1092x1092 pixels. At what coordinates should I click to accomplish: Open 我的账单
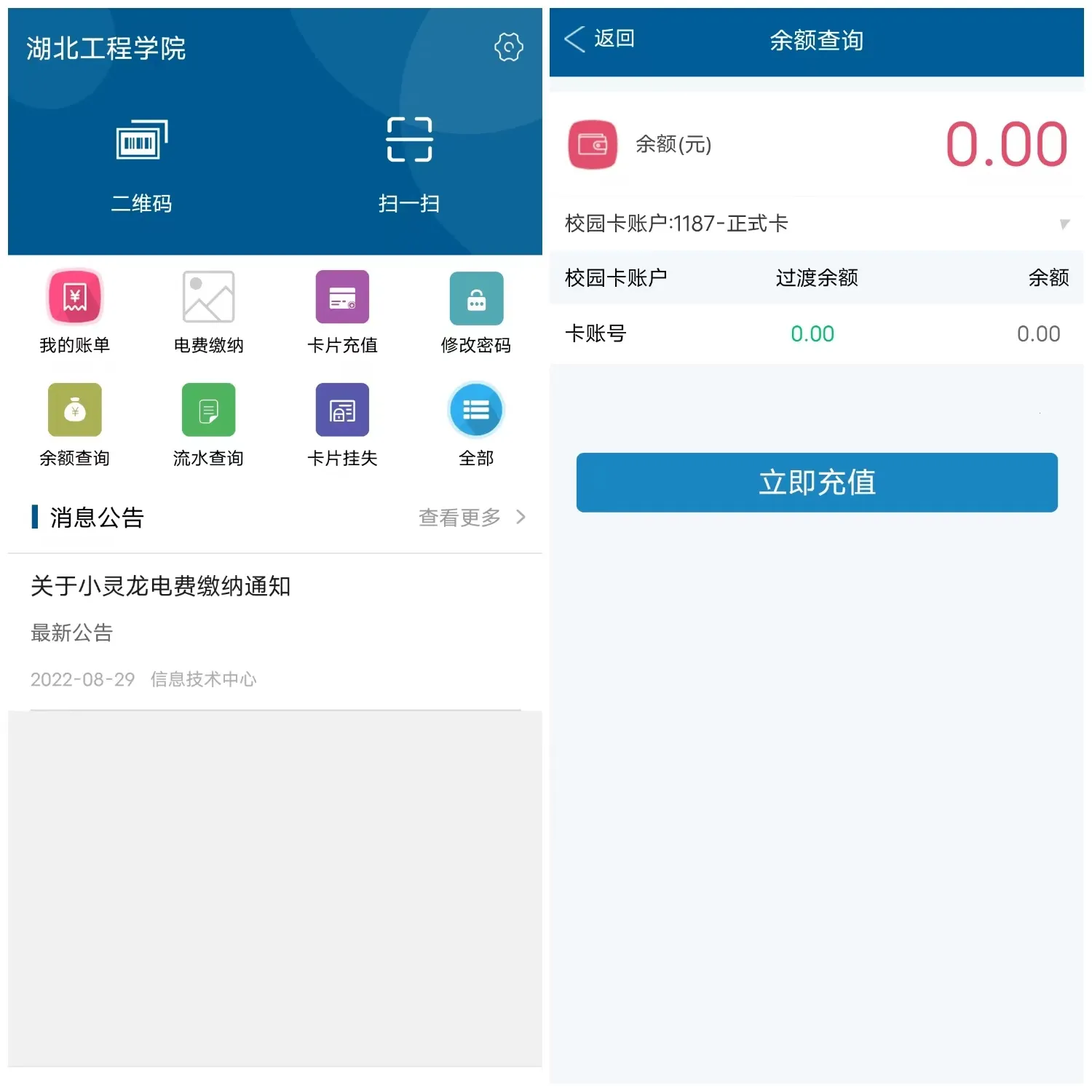(x=75, y=311)
